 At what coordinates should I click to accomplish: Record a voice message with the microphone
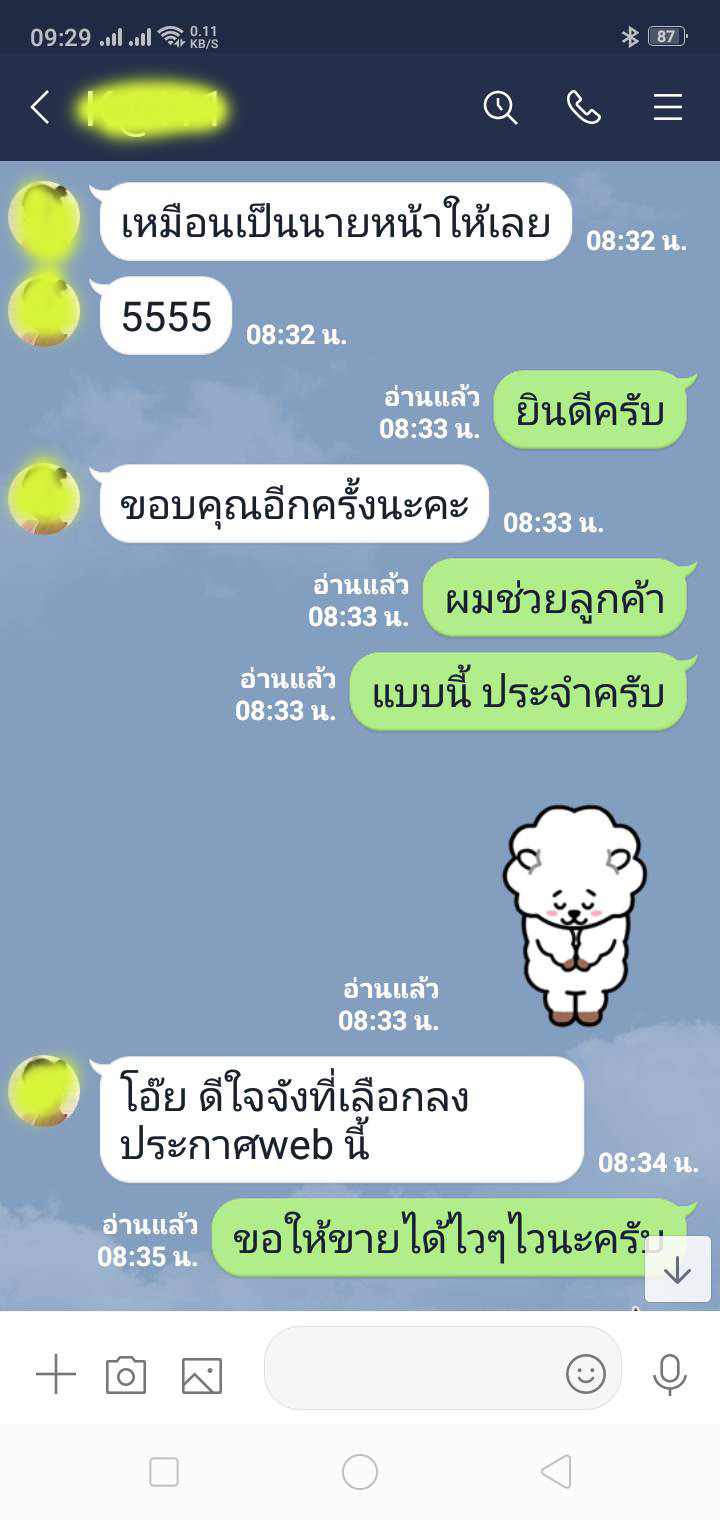670,1375
